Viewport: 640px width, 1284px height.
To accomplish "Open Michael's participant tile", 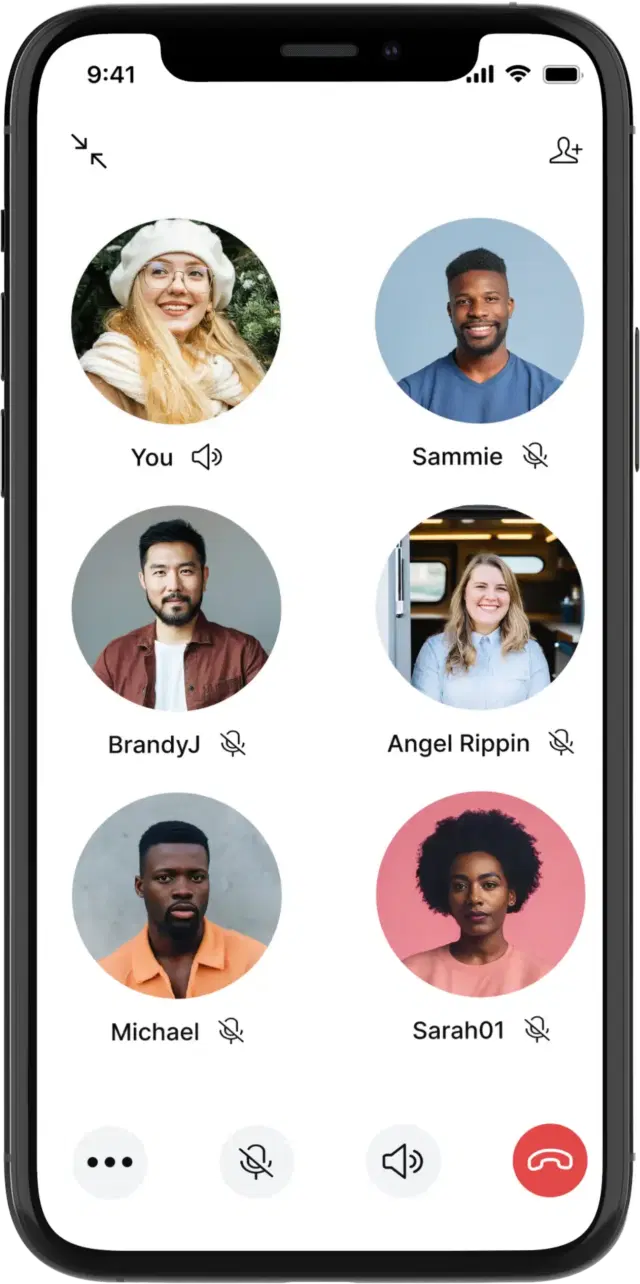I will pos(176,896).
